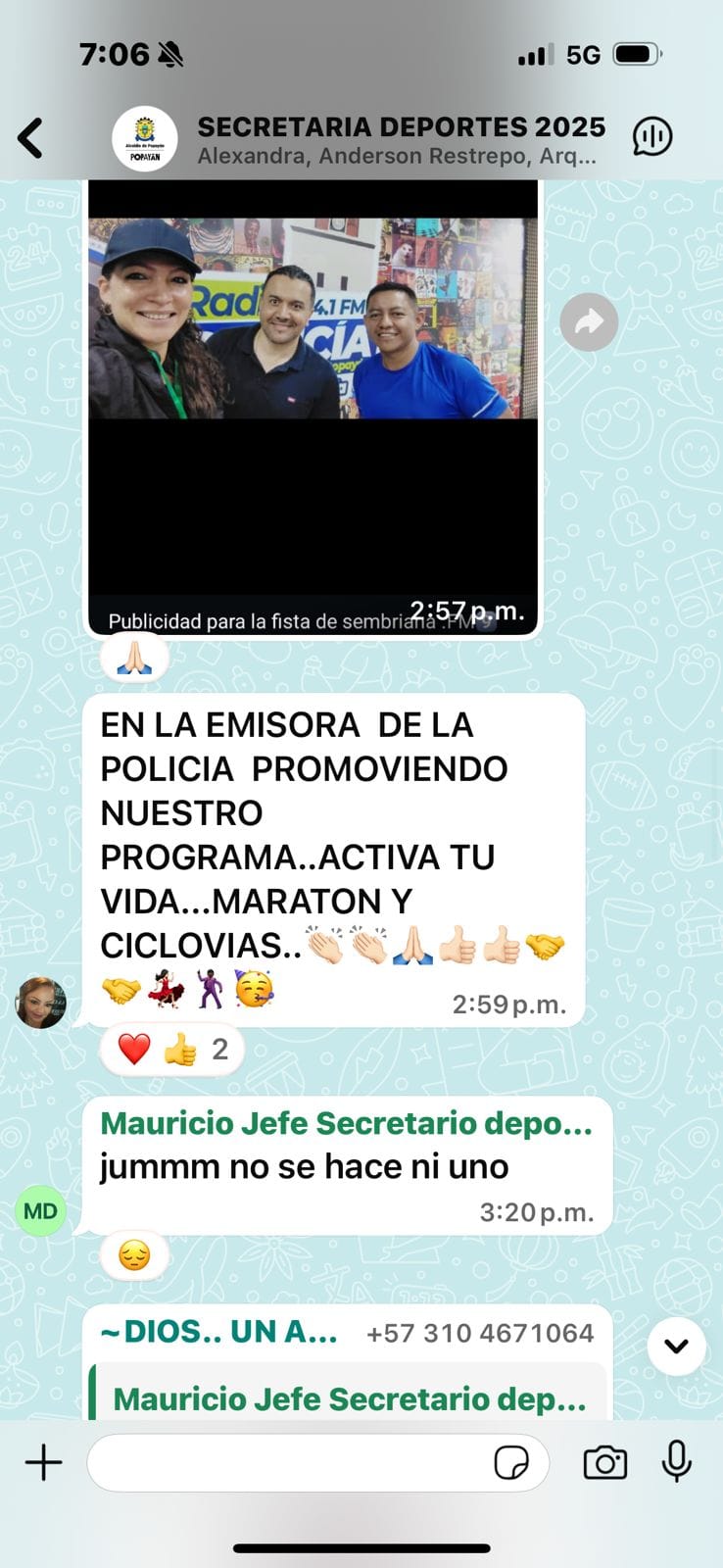The height and width of the screenshot is (1568, 723).
Task: Go back to the chat list
Action: click(31, 138)
